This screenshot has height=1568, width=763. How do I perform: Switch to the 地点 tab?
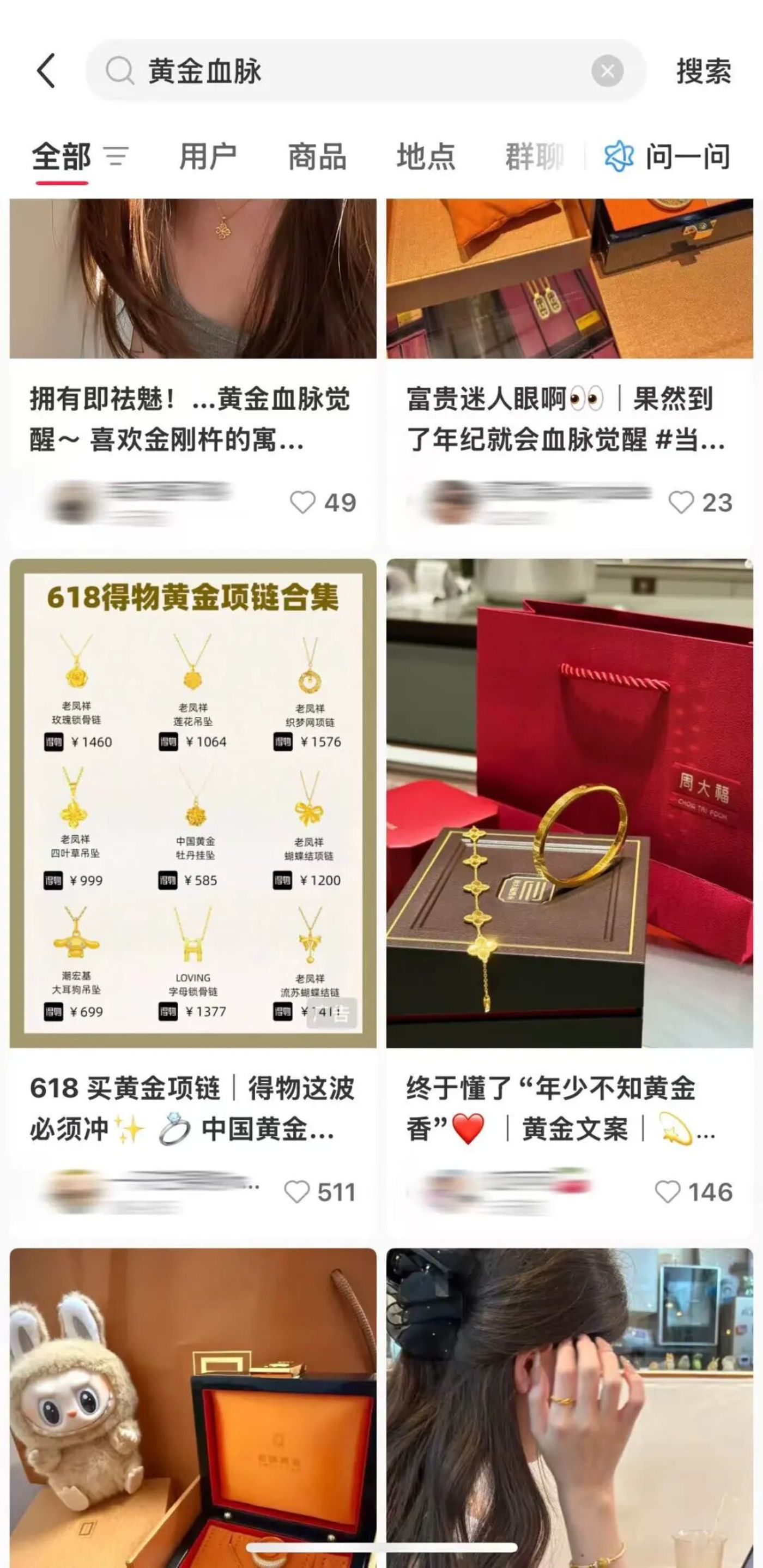[x=426, y=157]
